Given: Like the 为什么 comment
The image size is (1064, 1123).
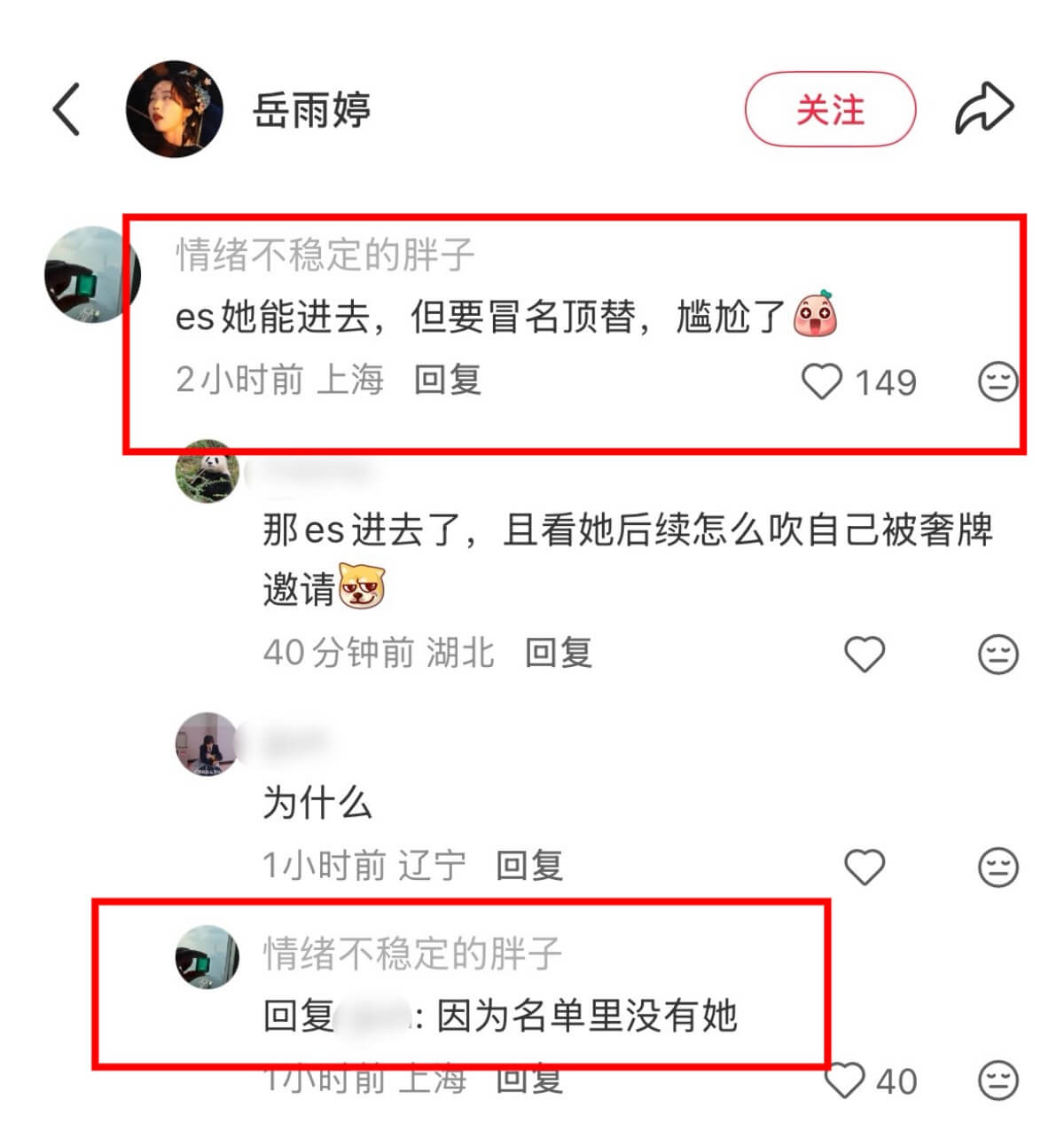Looking at the screenshot, I should point(864,867).
